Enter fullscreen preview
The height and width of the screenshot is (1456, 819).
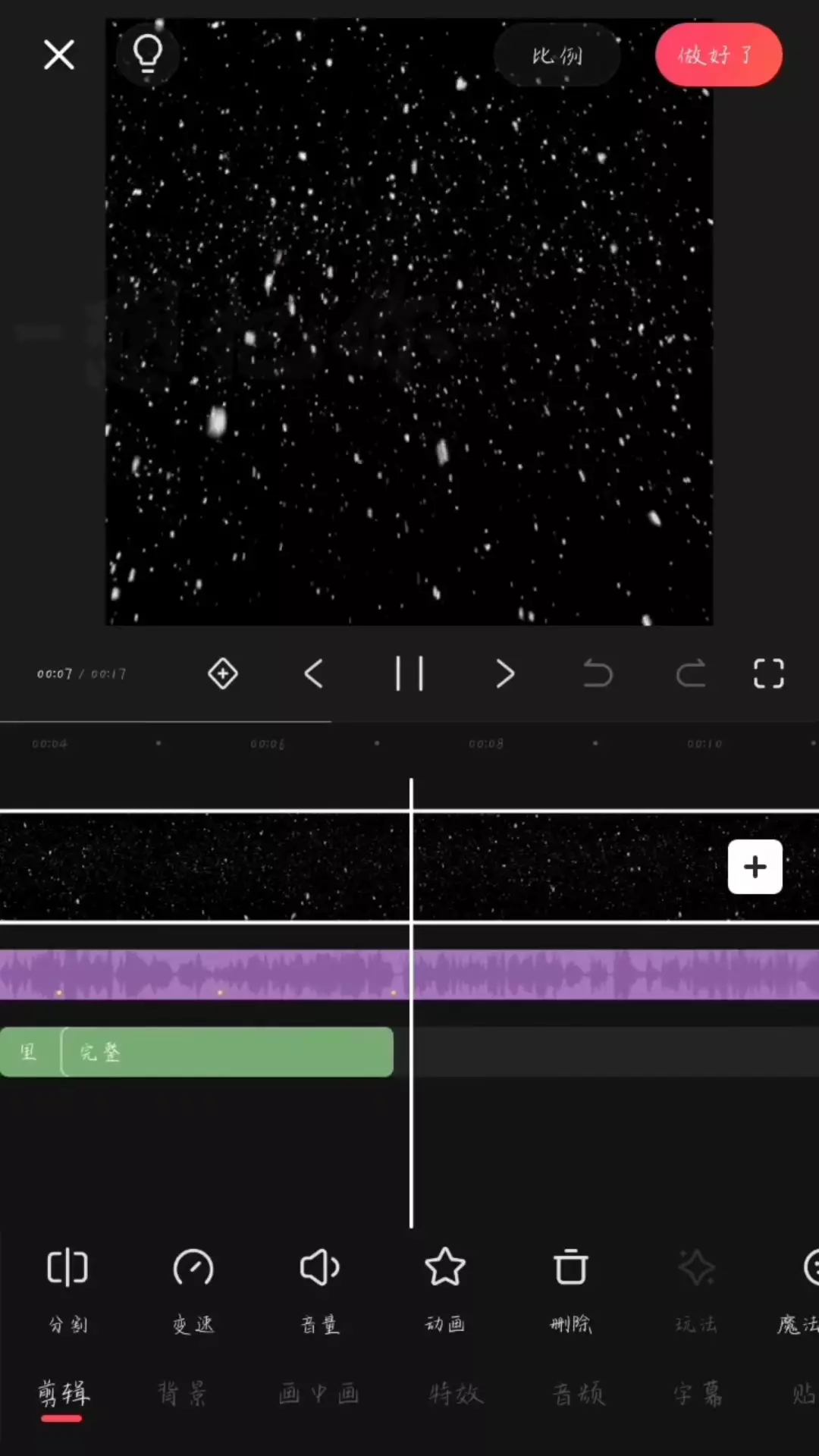coord(769,673)
